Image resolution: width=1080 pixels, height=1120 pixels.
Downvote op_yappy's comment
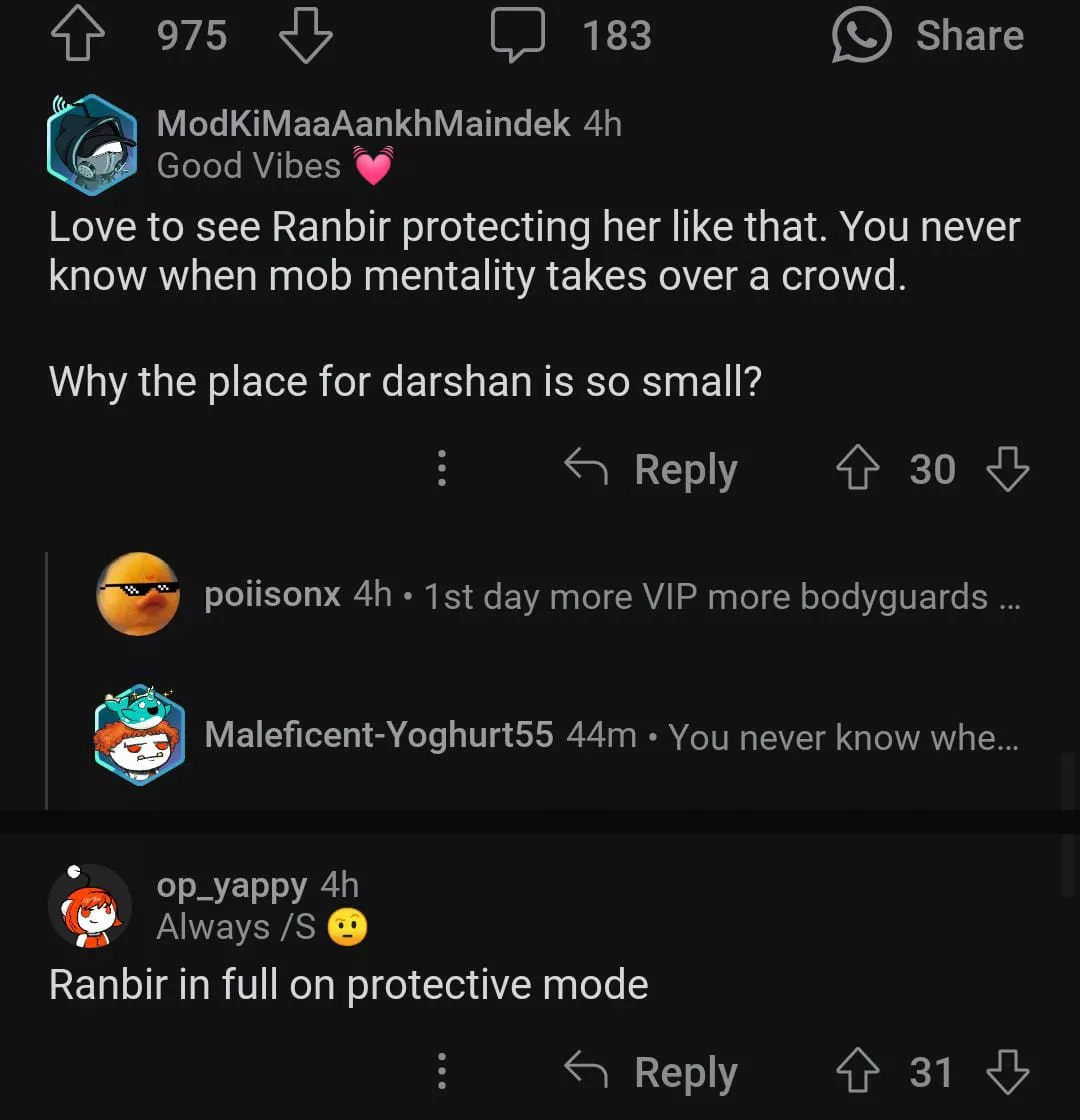pos(1007,1073)
